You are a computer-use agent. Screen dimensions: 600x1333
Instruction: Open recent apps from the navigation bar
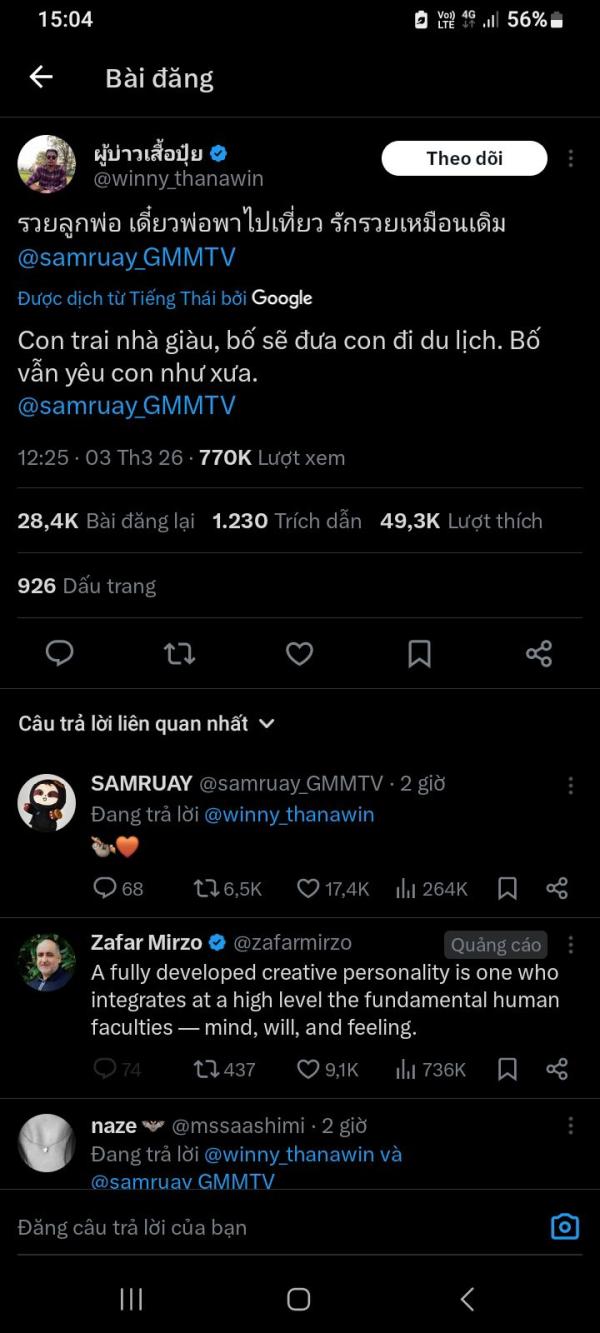(x=131, y=1299)
